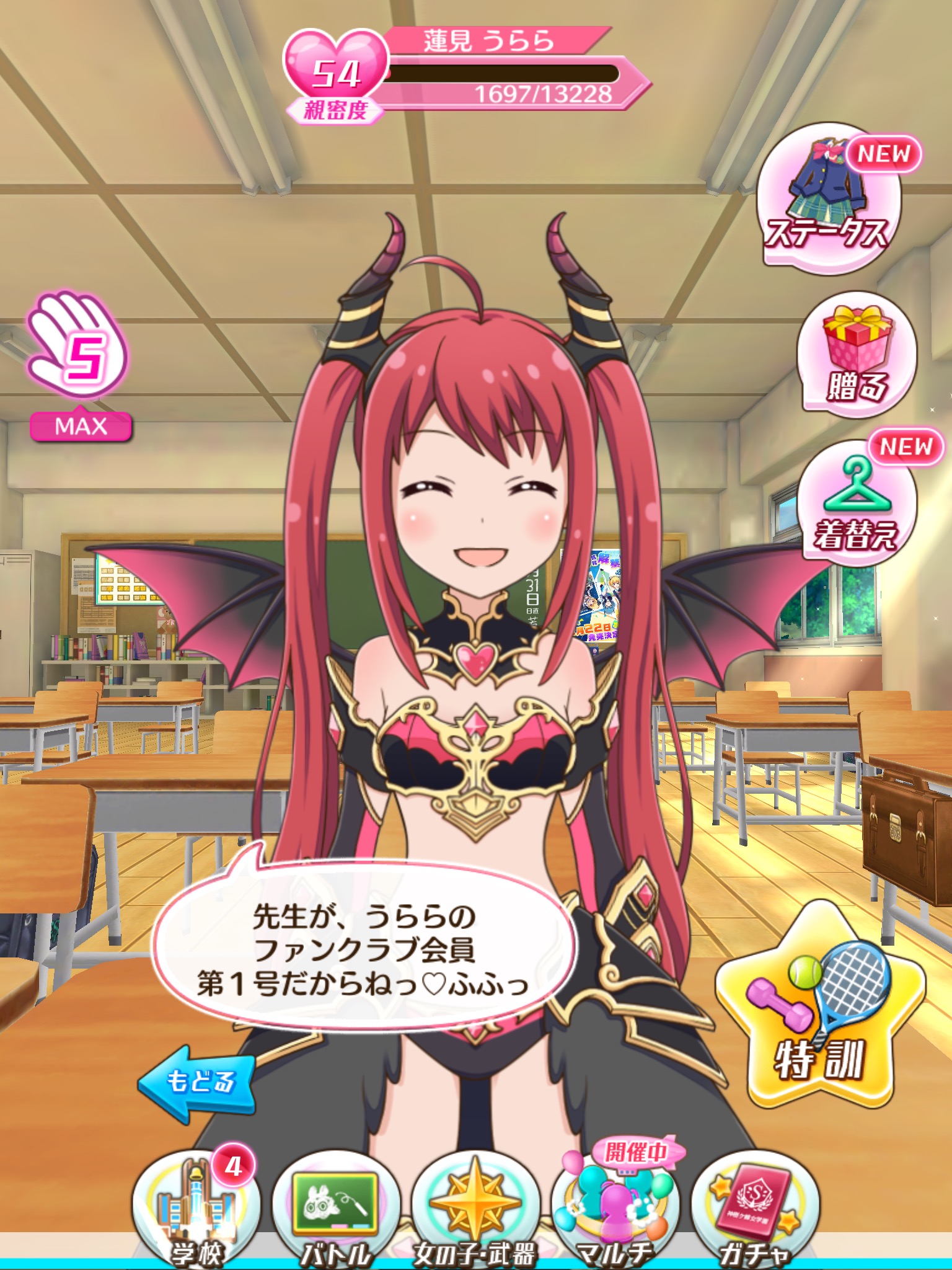Screen dimensions: 952x1270
Task: Tap the 贈る gift button
Action: coord(857,355)
